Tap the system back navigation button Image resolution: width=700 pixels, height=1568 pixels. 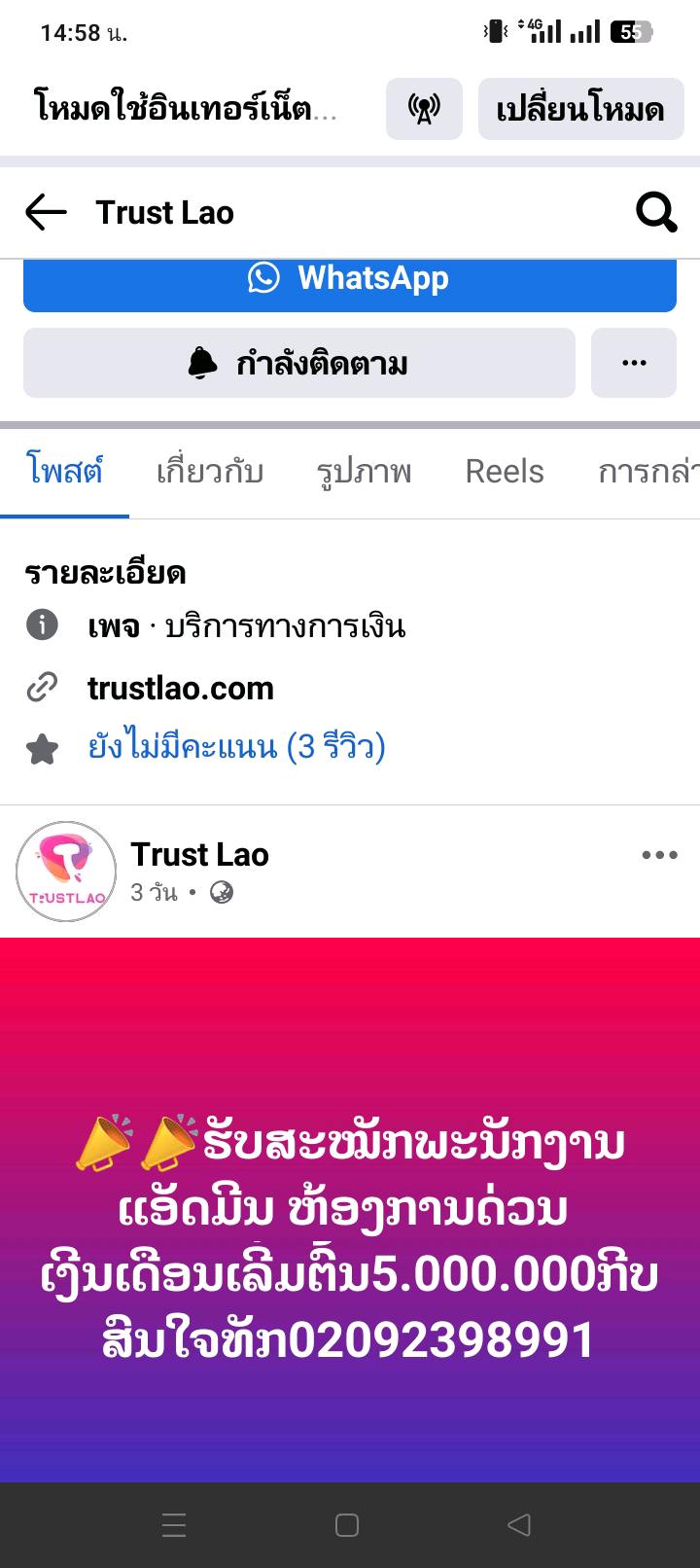(519, 1524)
